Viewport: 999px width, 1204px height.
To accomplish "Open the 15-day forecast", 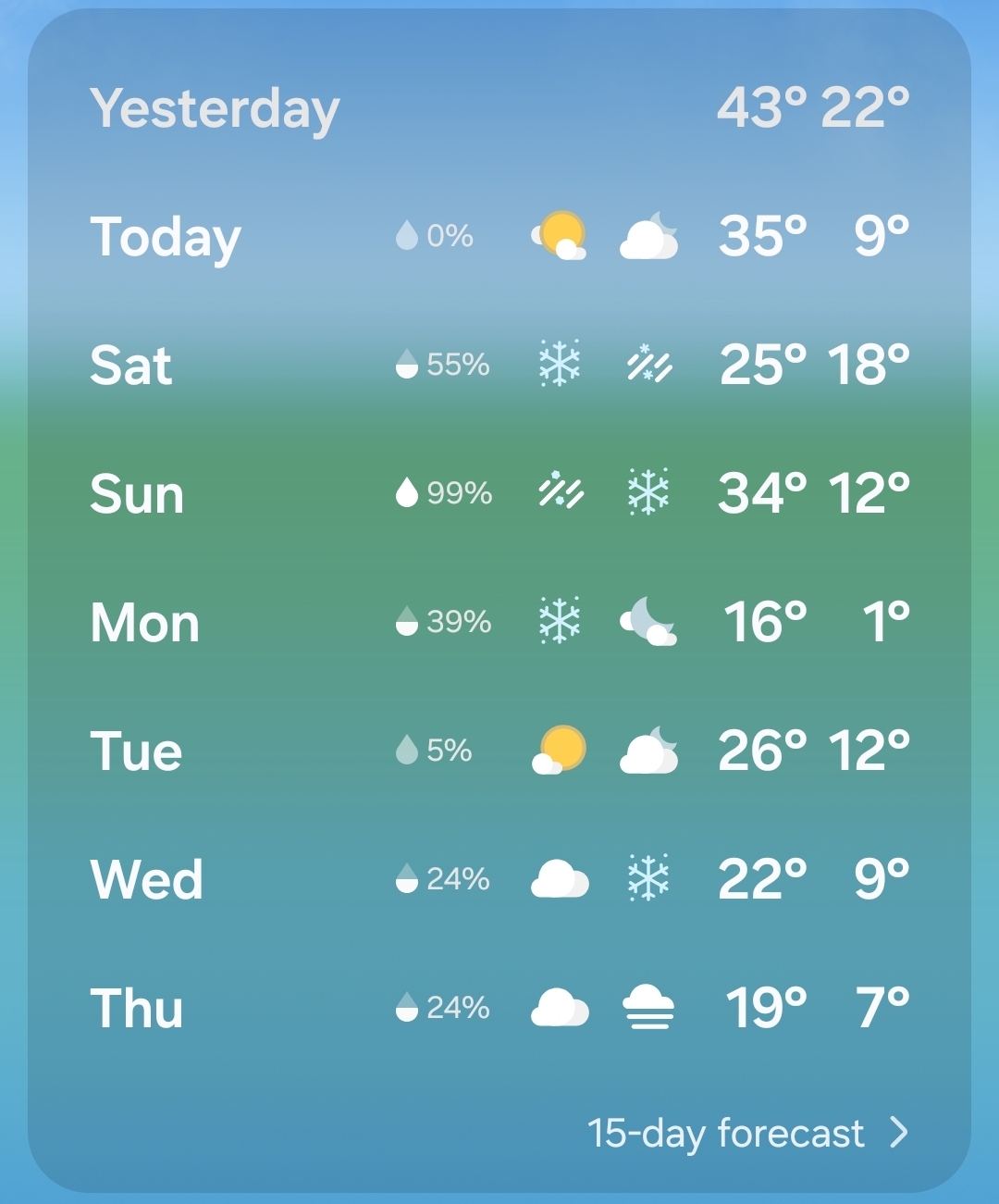I will (726, 1134).
